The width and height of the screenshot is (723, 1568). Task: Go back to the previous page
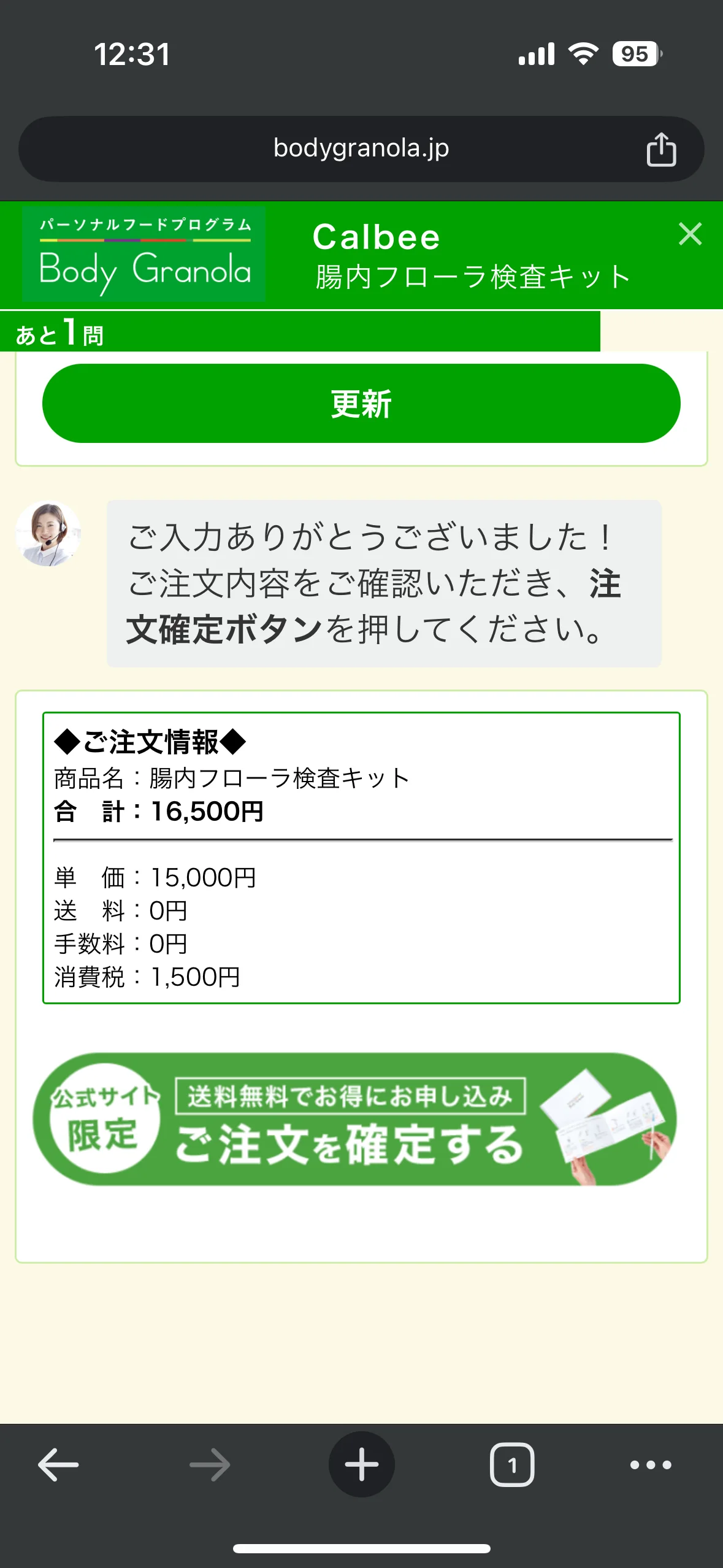pos(58,1465)
